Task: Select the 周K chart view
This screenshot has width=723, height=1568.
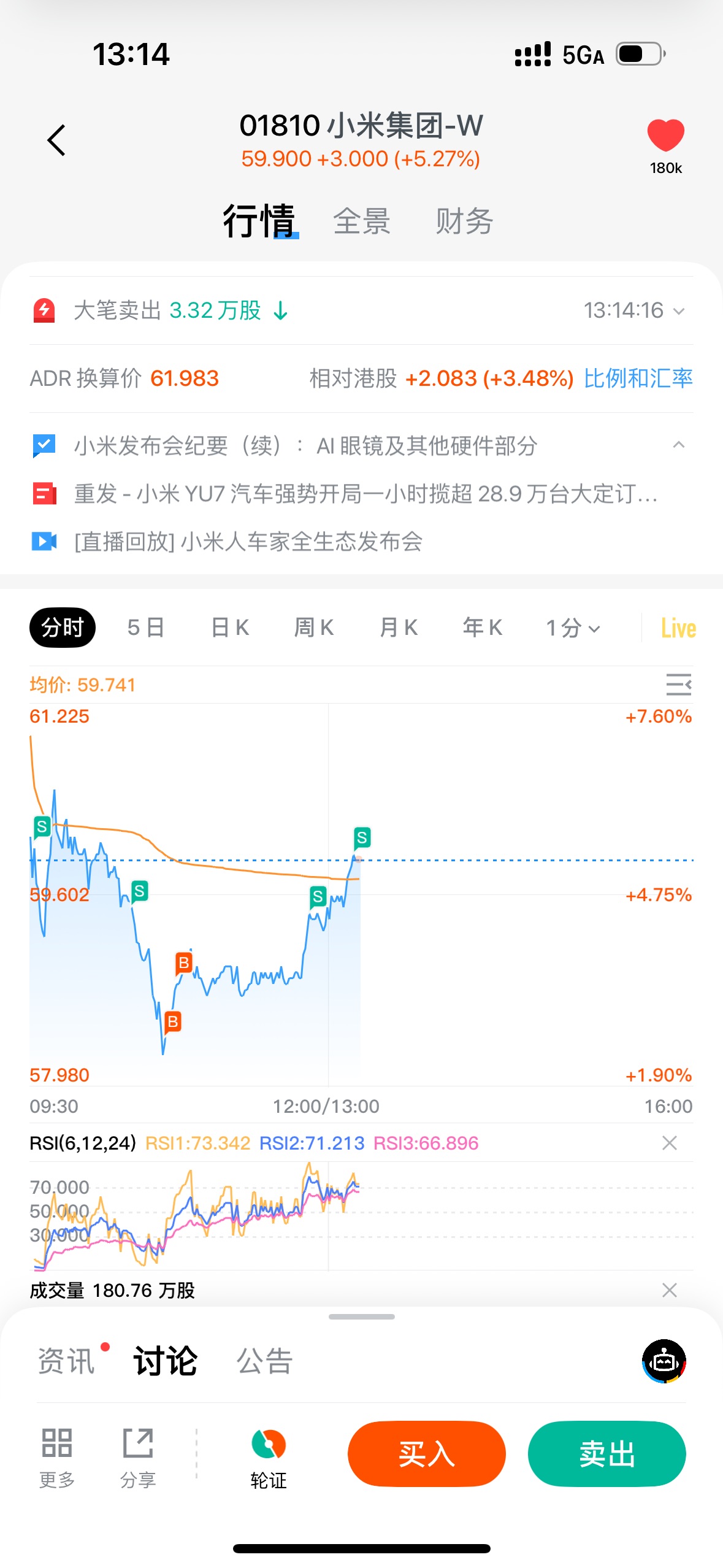Action: [314, 628]
